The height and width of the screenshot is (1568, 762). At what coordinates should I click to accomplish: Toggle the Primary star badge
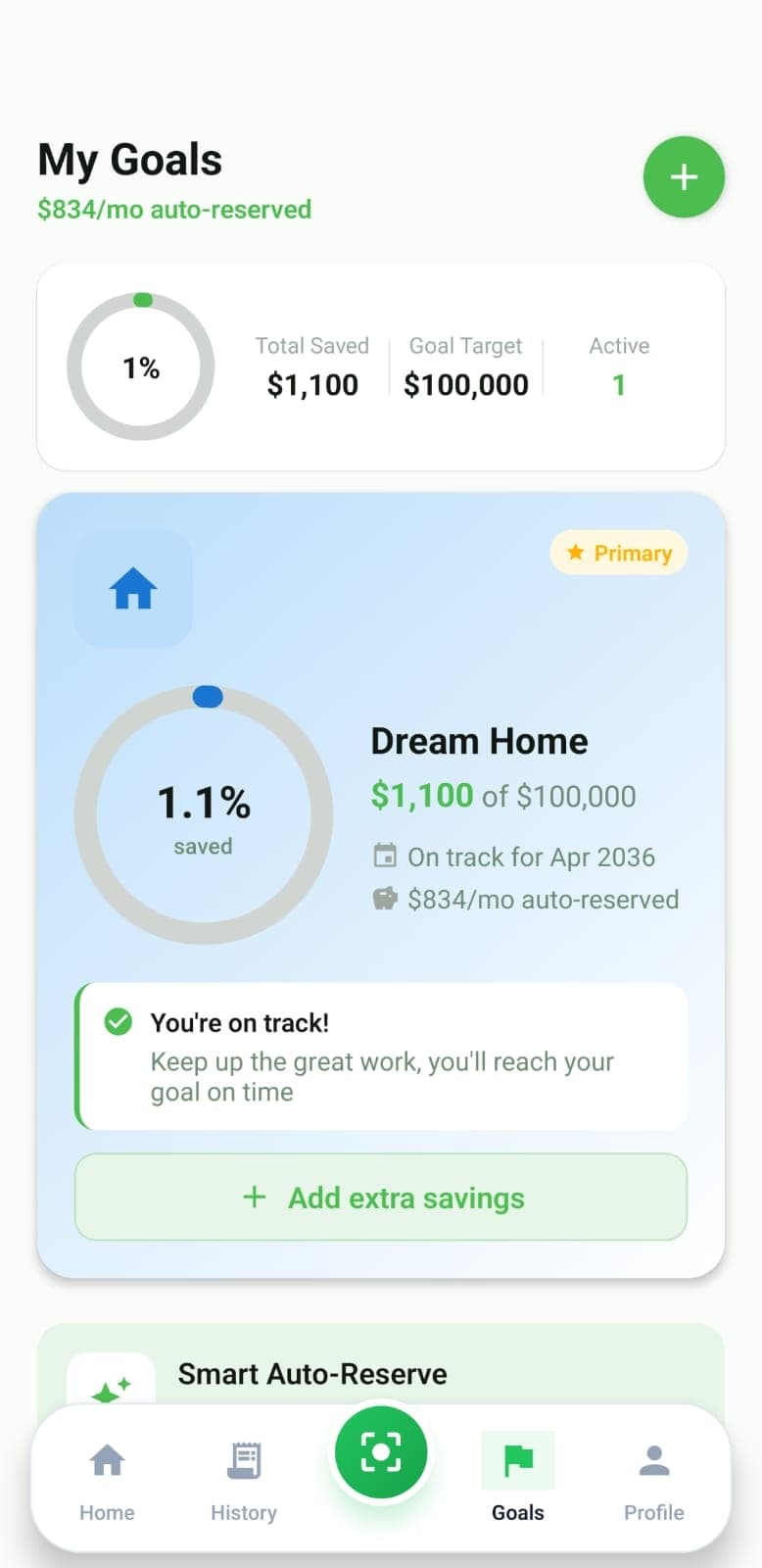point(618,553)
